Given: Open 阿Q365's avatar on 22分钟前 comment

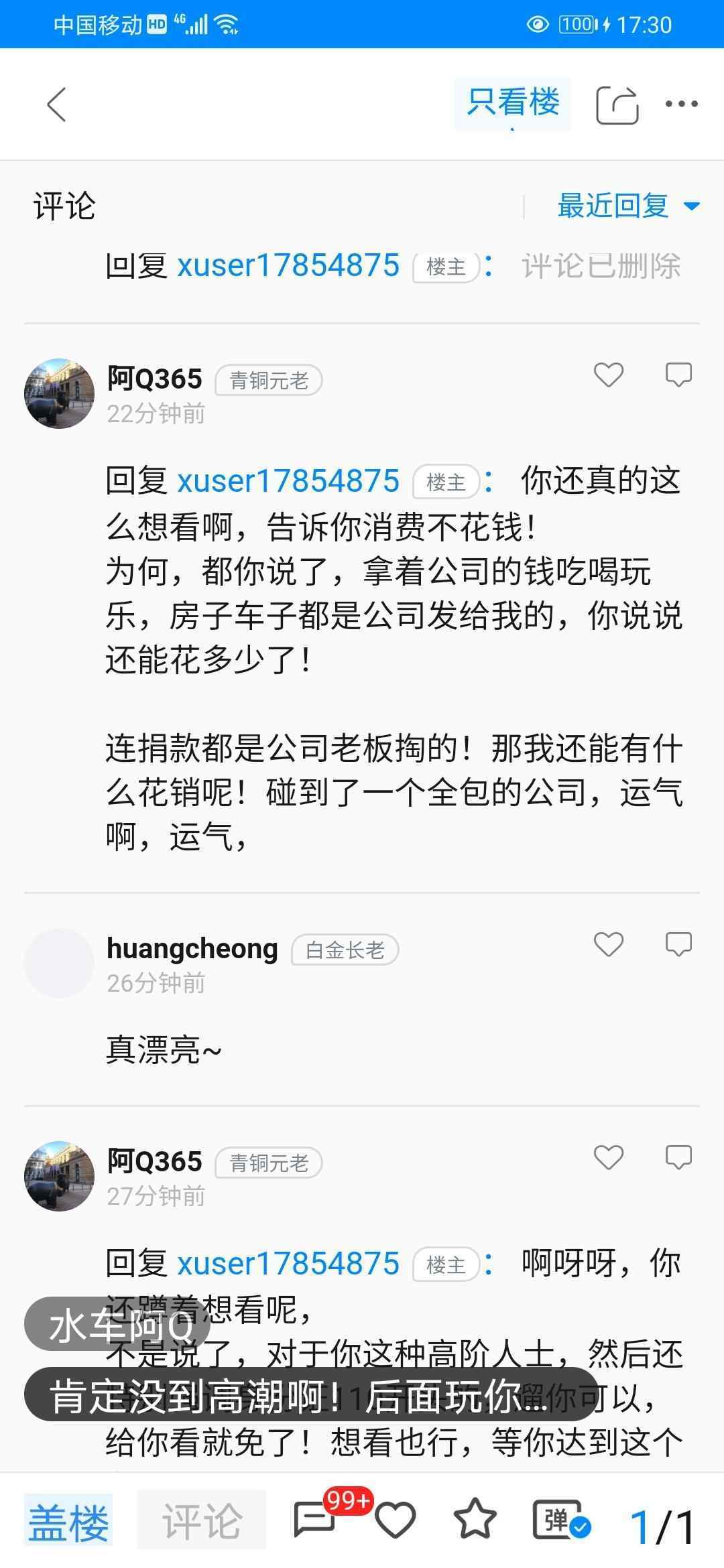Looking at the screenshot, I should (x=59, y=393).
